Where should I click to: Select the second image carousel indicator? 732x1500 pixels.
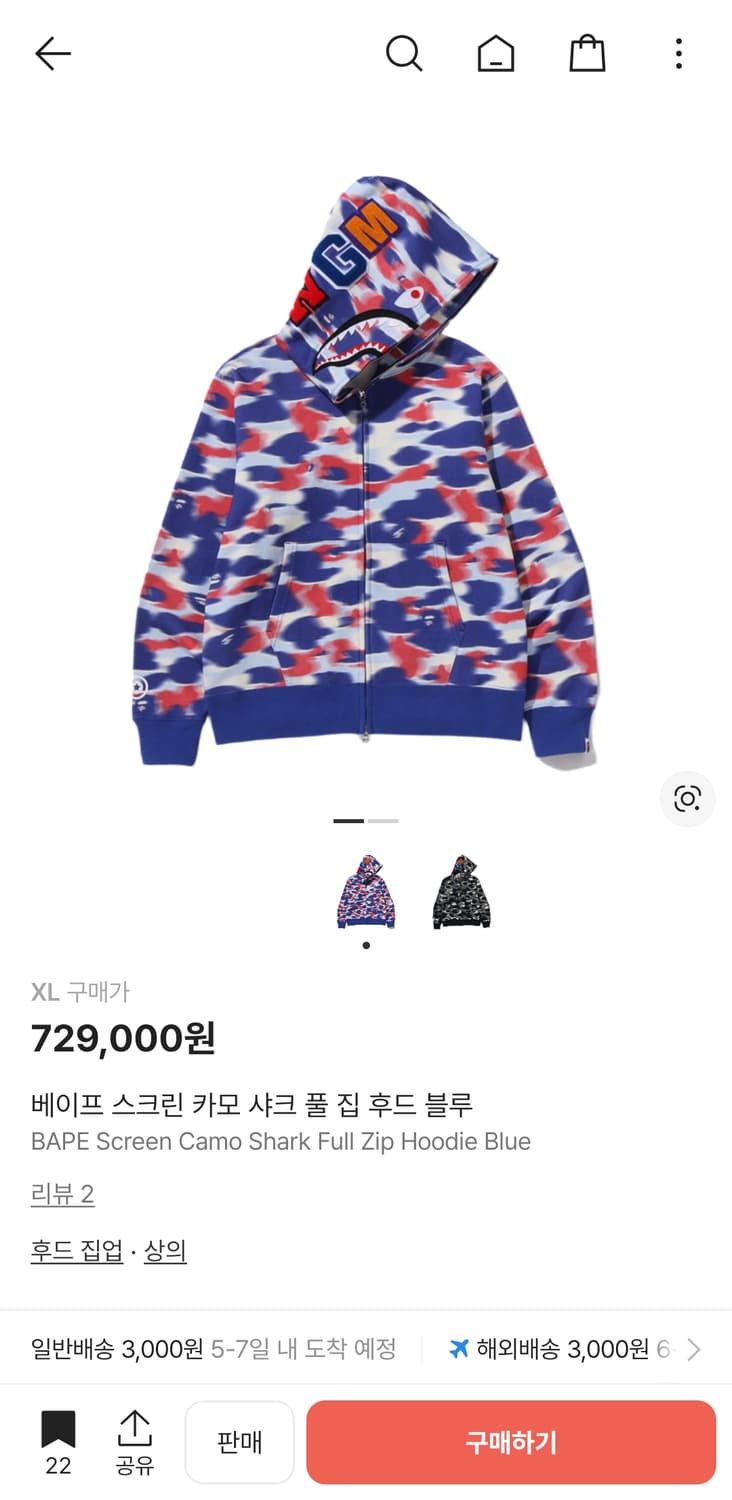tap(383, 820)
